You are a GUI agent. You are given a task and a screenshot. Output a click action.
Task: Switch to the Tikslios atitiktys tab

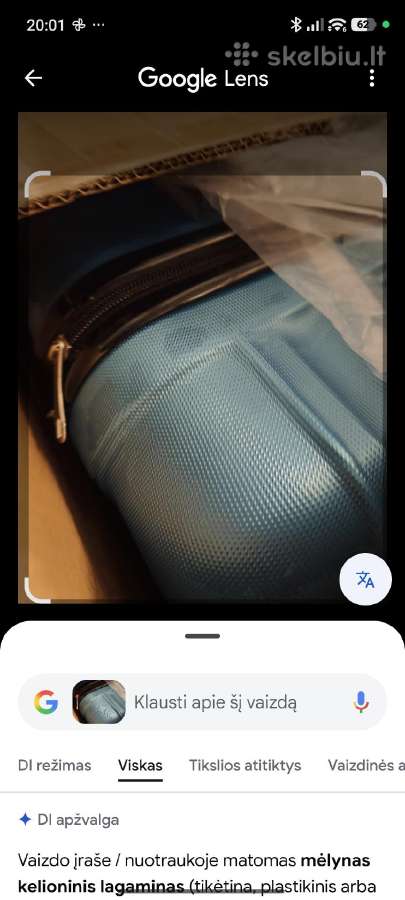click(x=245, y=765)
